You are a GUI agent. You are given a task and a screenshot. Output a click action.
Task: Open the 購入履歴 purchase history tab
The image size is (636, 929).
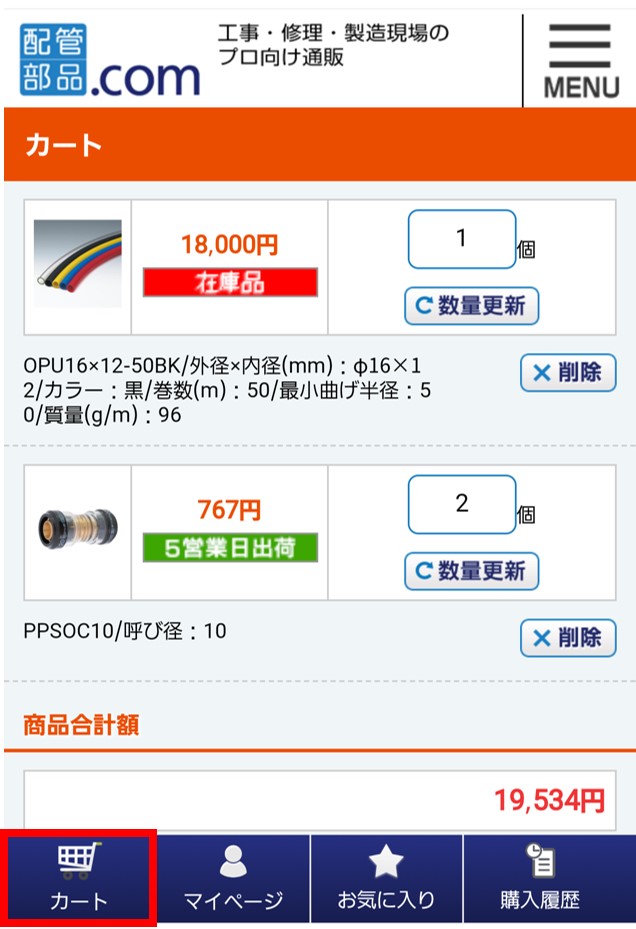540,880
